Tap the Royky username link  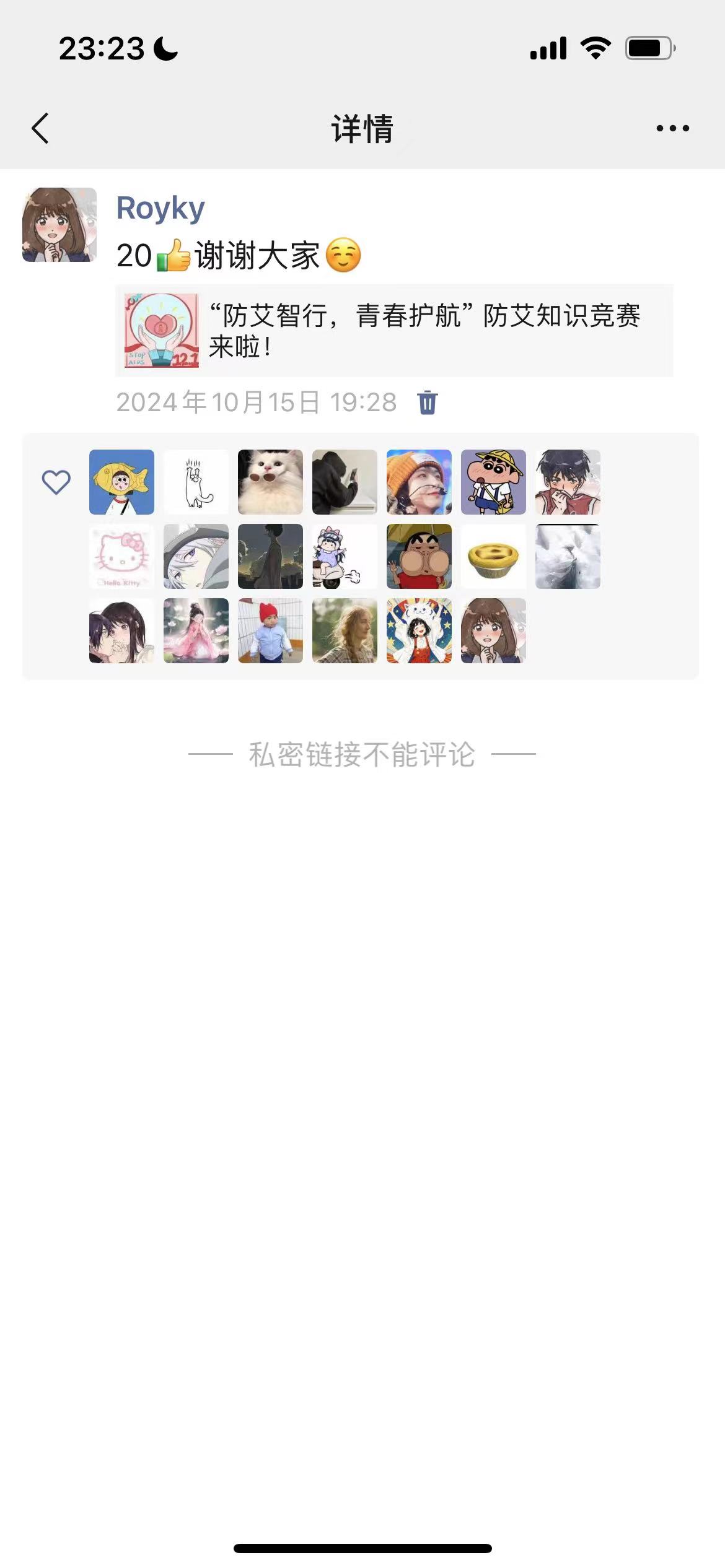point(160,208)
